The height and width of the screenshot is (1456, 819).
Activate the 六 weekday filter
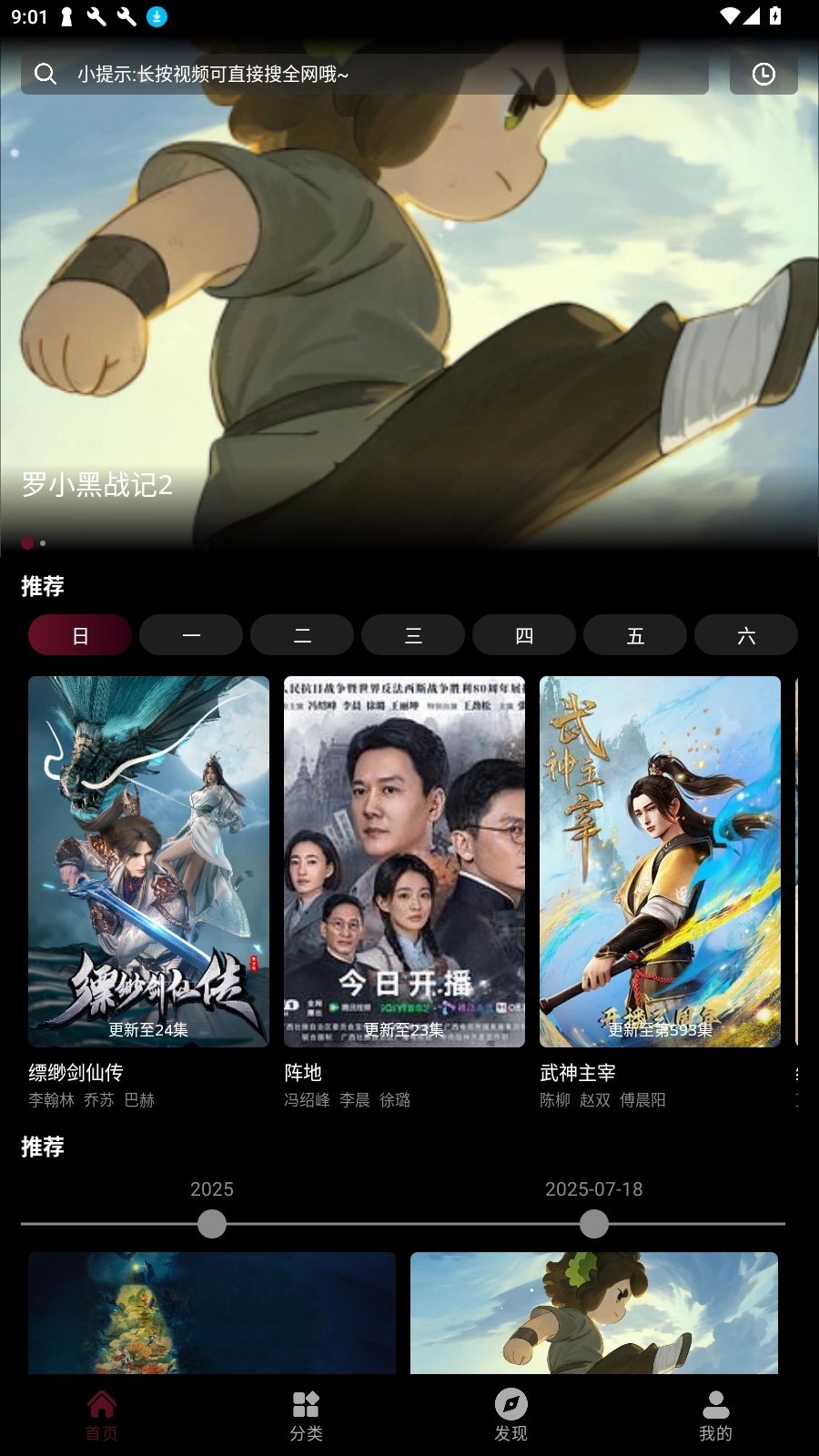pyautogui.click(x=745, y=634)
